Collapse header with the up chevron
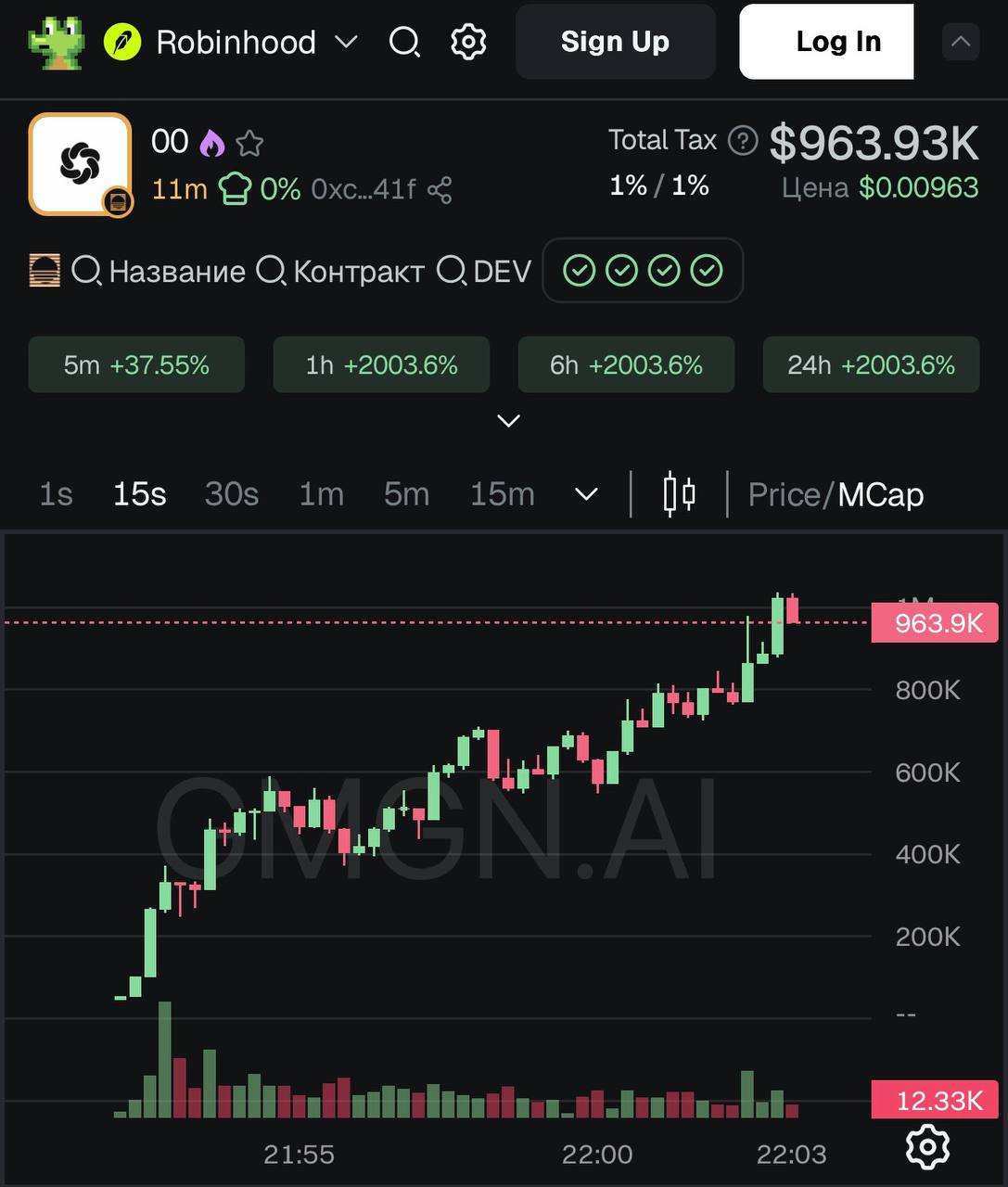 point(961,42)
